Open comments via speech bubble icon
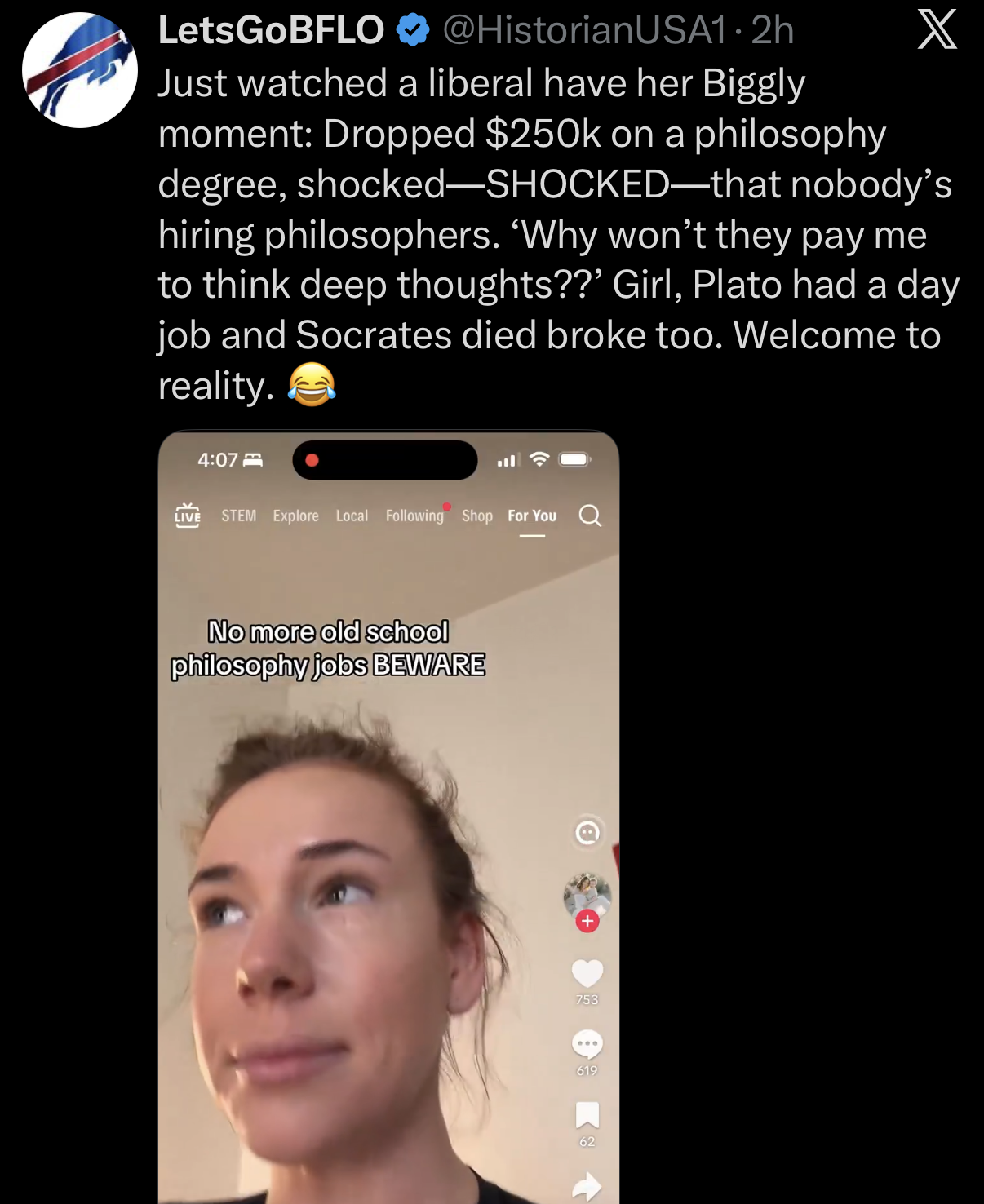Screen dimensions: 984x1204 coord(588,1042)
